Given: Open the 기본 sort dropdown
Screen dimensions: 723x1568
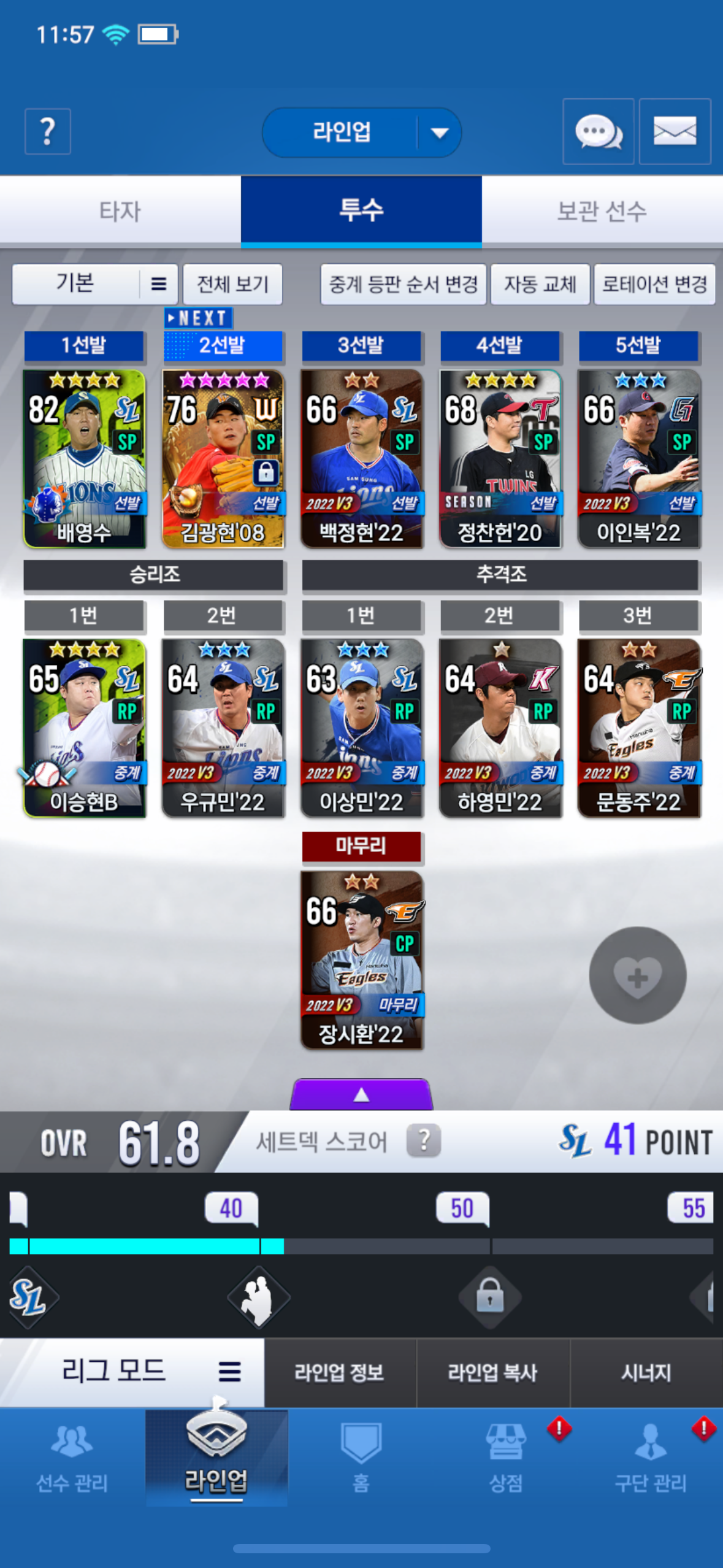Looking at the screenshot, I should (x=95, y=284).
